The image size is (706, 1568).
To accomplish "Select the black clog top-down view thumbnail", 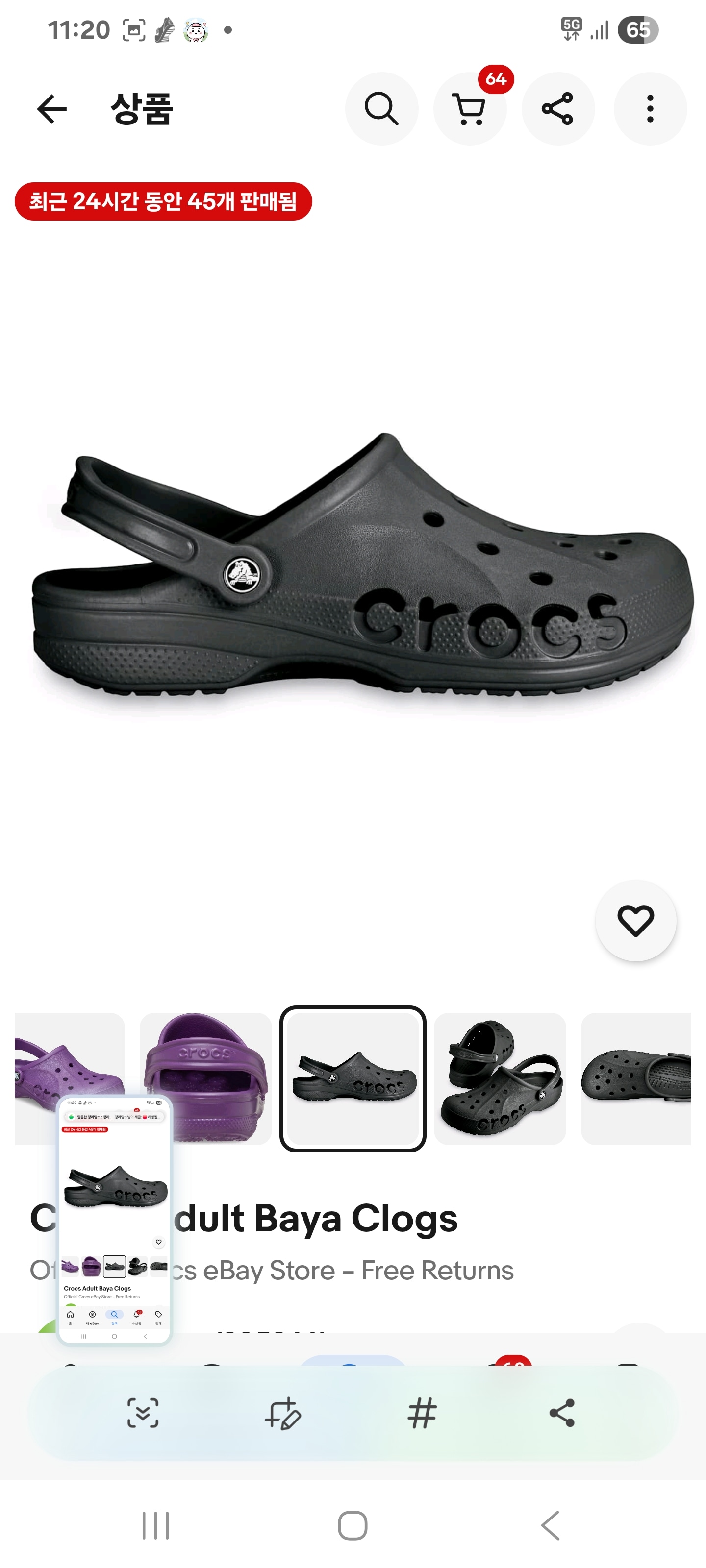I will click(635, 1078).
